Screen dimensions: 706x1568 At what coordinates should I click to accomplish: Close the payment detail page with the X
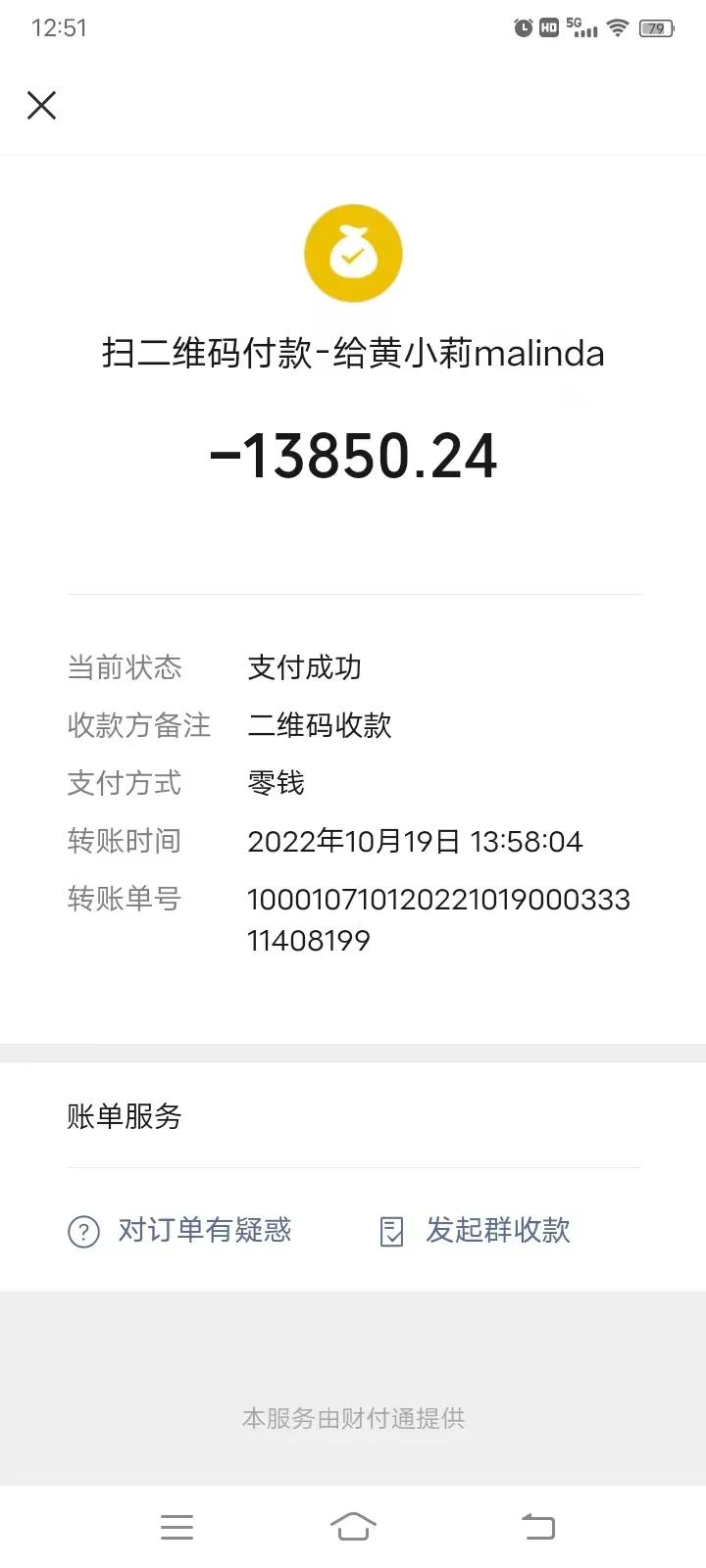point(41,105)
